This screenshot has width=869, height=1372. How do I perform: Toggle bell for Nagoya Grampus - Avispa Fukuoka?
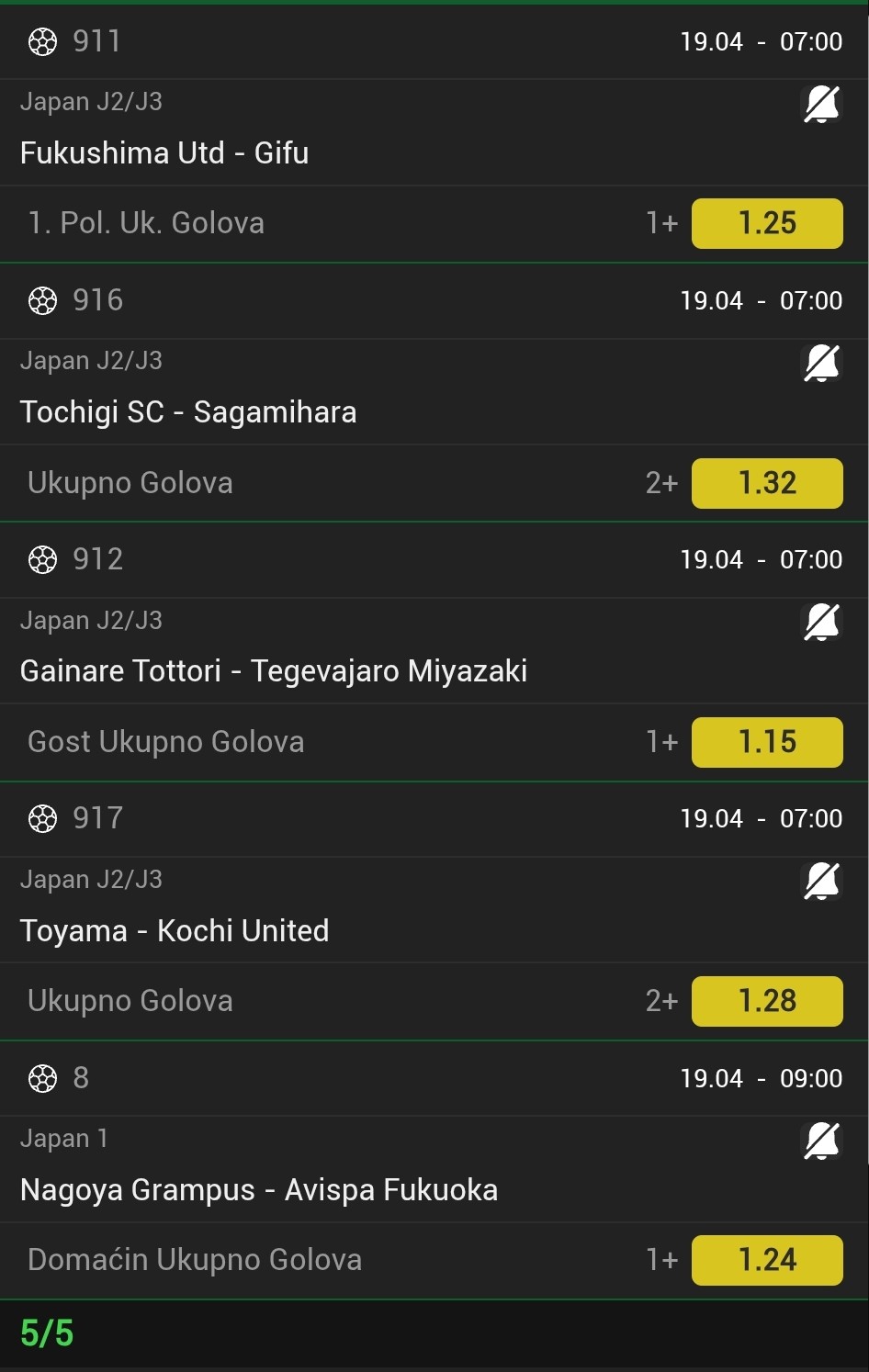pyautogui.click(x=821, y=1141)
